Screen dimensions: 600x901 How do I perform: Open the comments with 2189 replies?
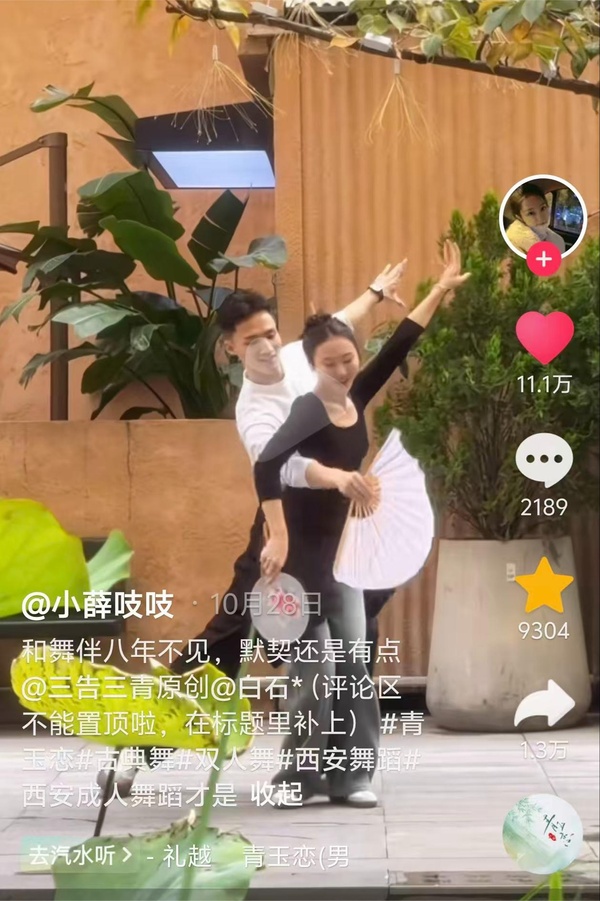[x=544, y=461]
